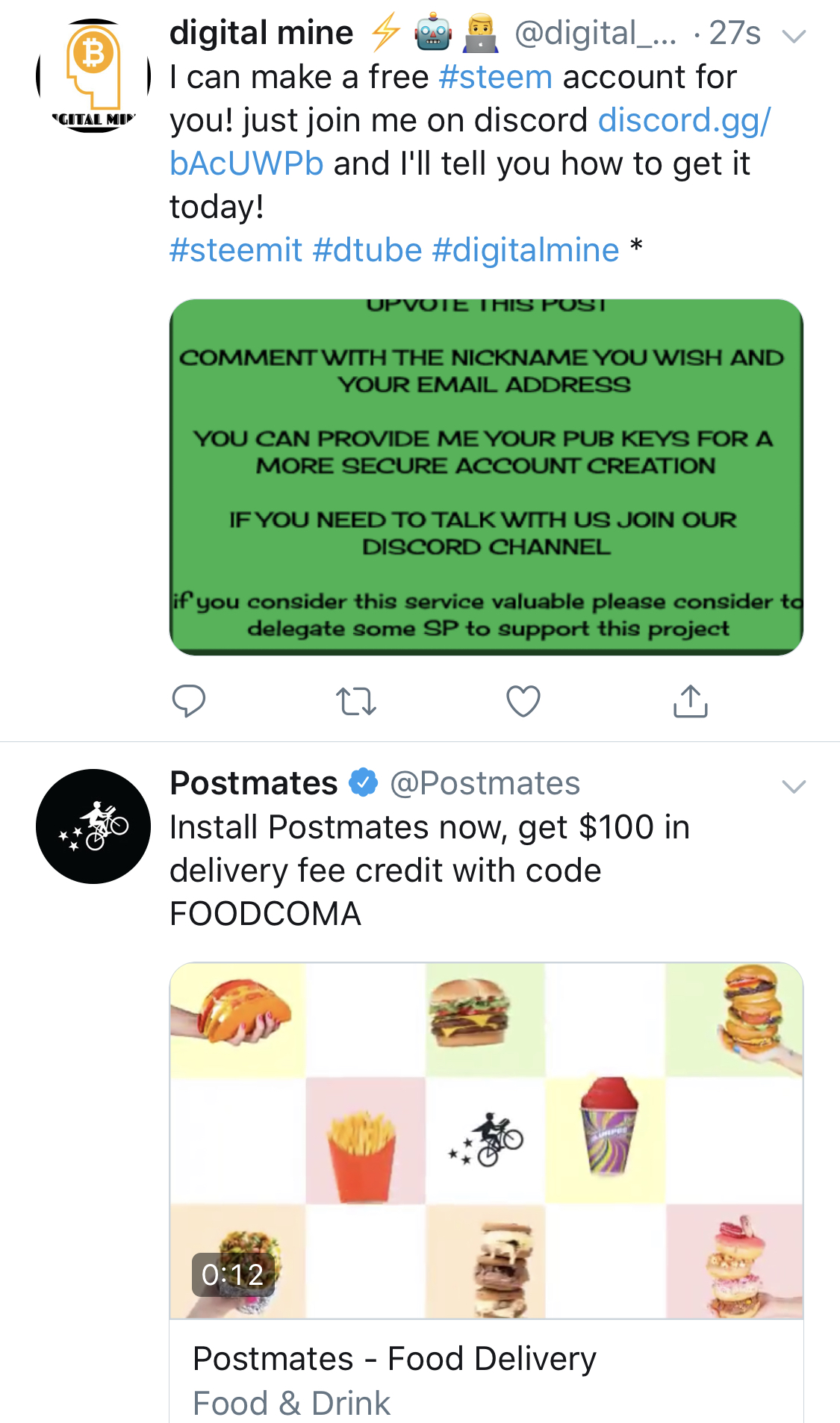Like digital mine's tweet
Image resolution: width=840 pixels, height=1423 pixels.
(523, 701)
